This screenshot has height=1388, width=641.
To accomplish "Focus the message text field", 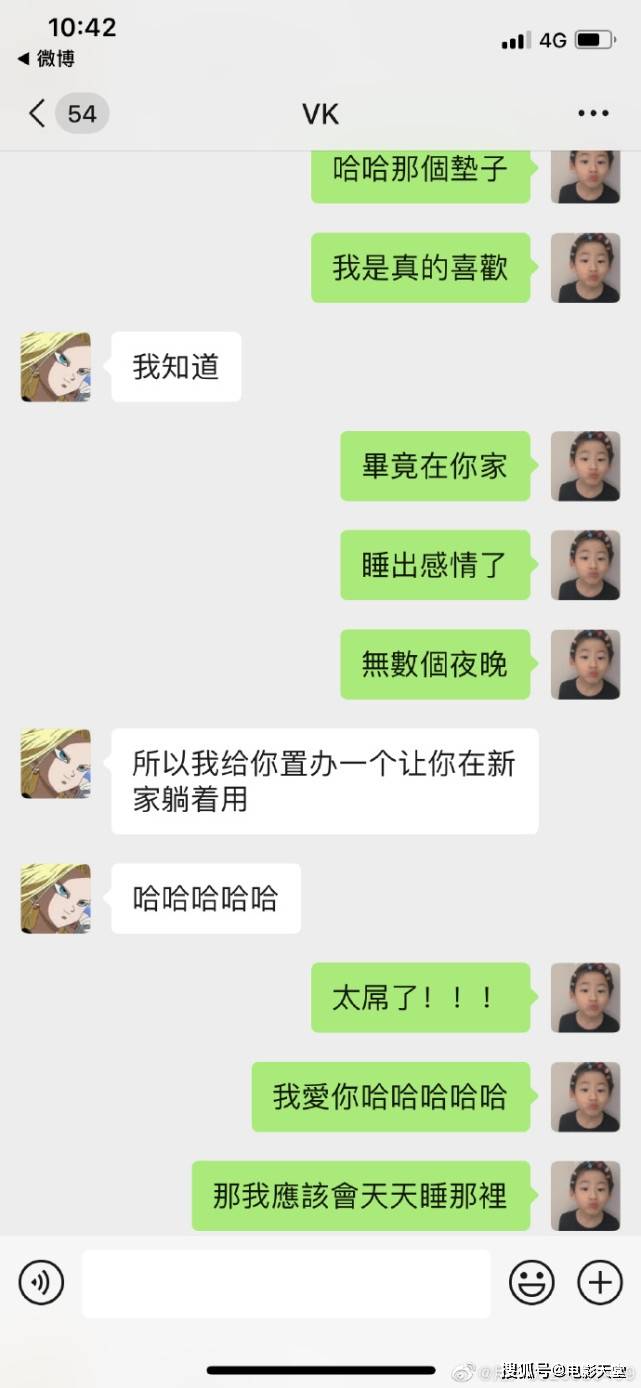I will (286, 1283).
